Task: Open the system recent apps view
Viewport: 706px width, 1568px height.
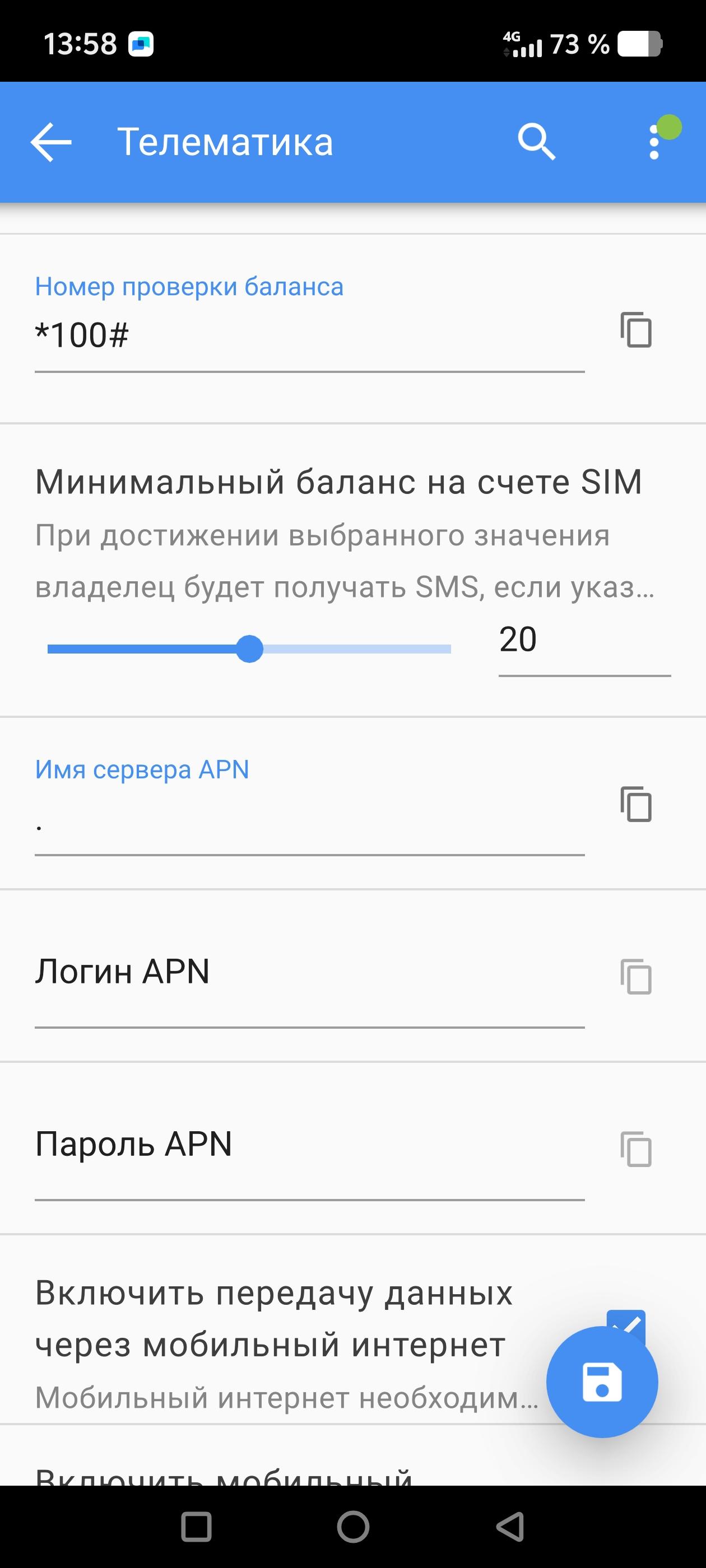Action: (x=196, y=1527)
